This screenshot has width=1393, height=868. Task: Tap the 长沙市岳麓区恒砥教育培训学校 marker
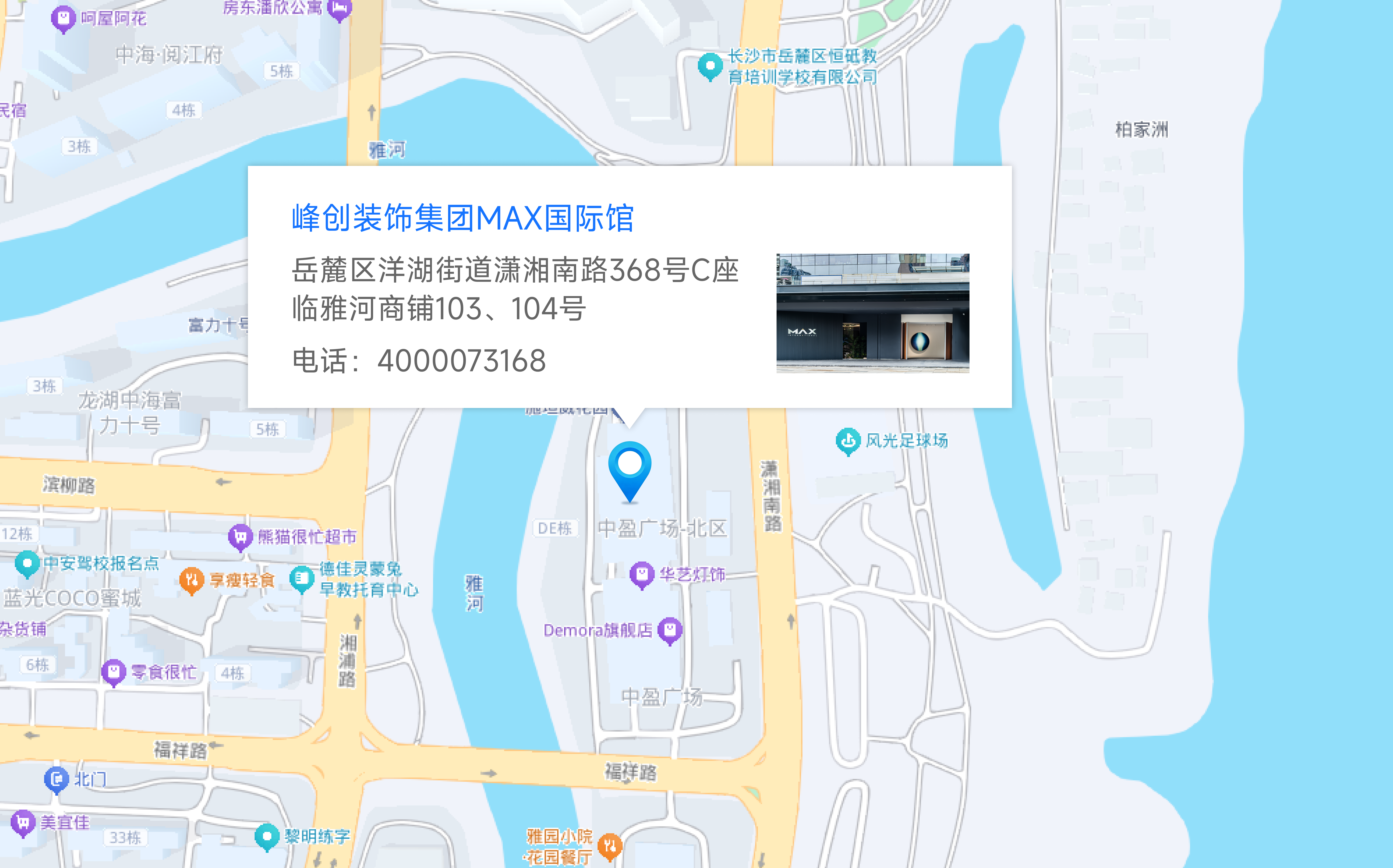coord(710,66)
